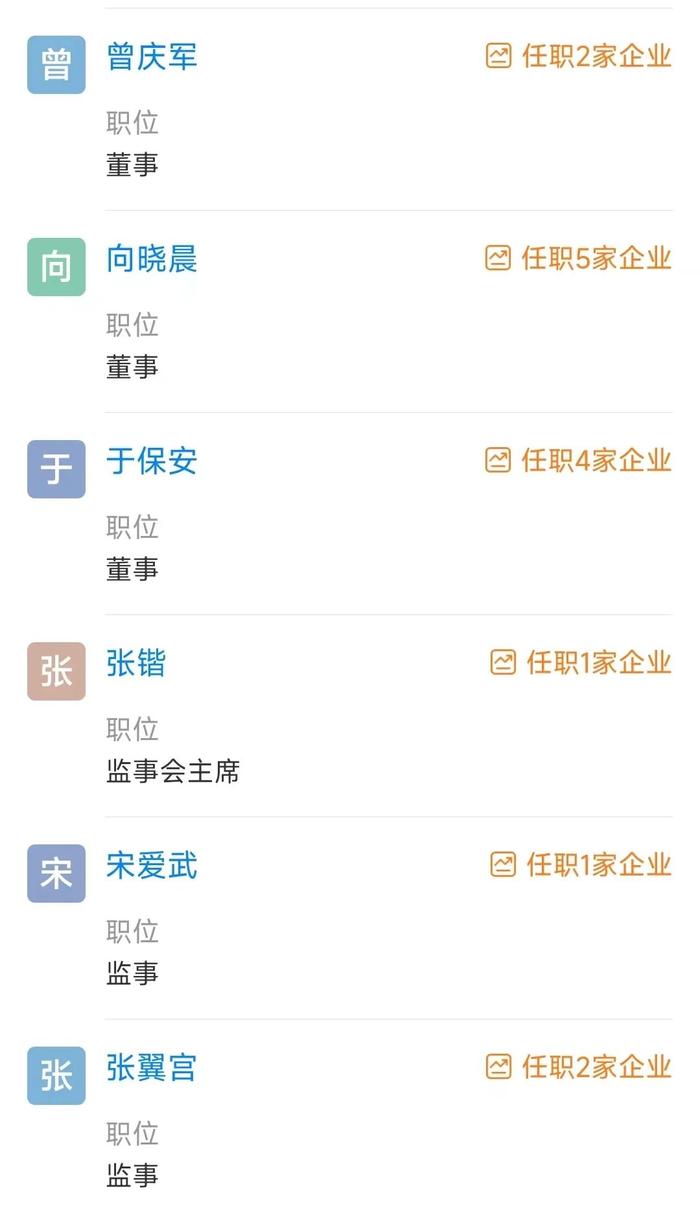View 宋爱武's 任职1家企业 link
The image size is (700, 1219).
pyautogui.click(x=581, y=864)
